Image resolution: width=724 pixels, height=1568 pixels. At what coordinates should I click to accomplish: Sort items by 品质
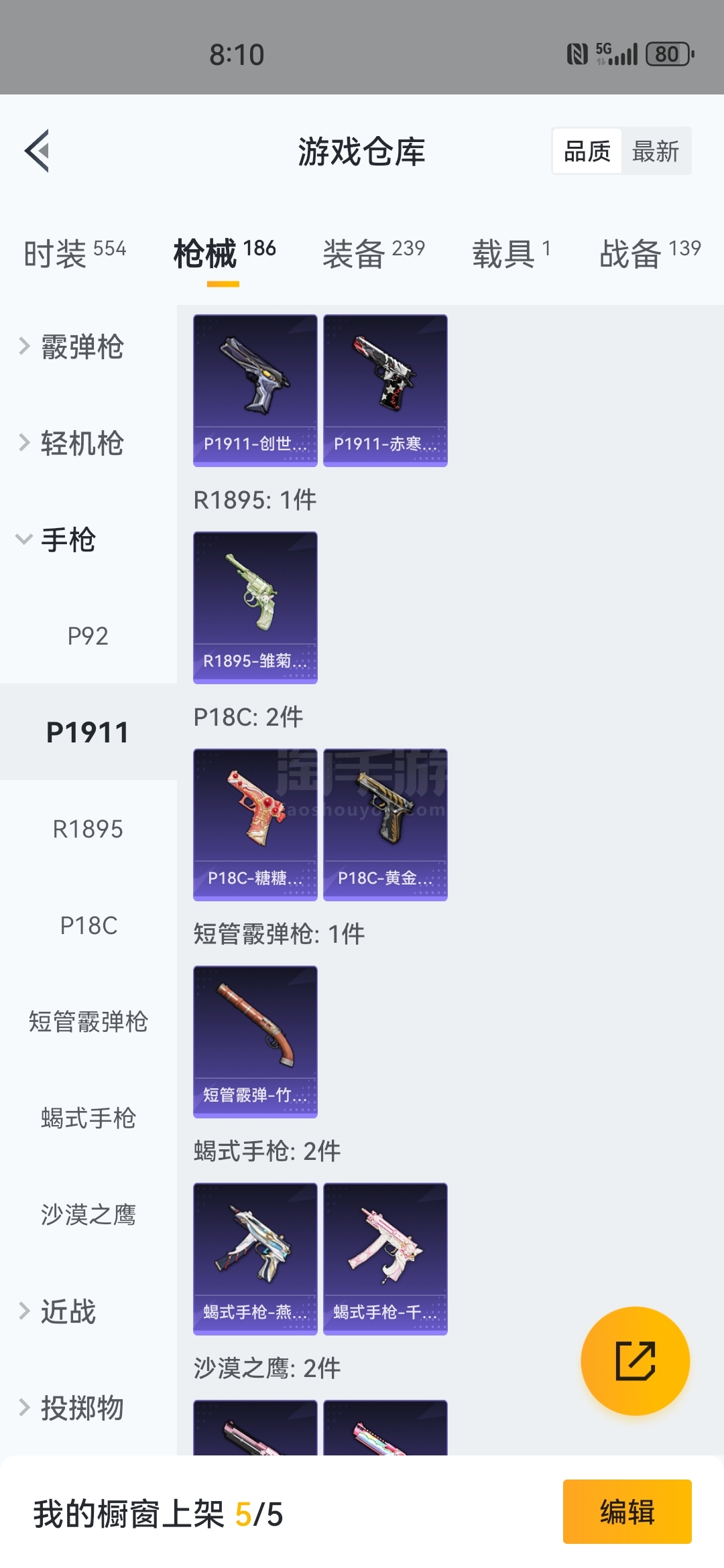587,151
